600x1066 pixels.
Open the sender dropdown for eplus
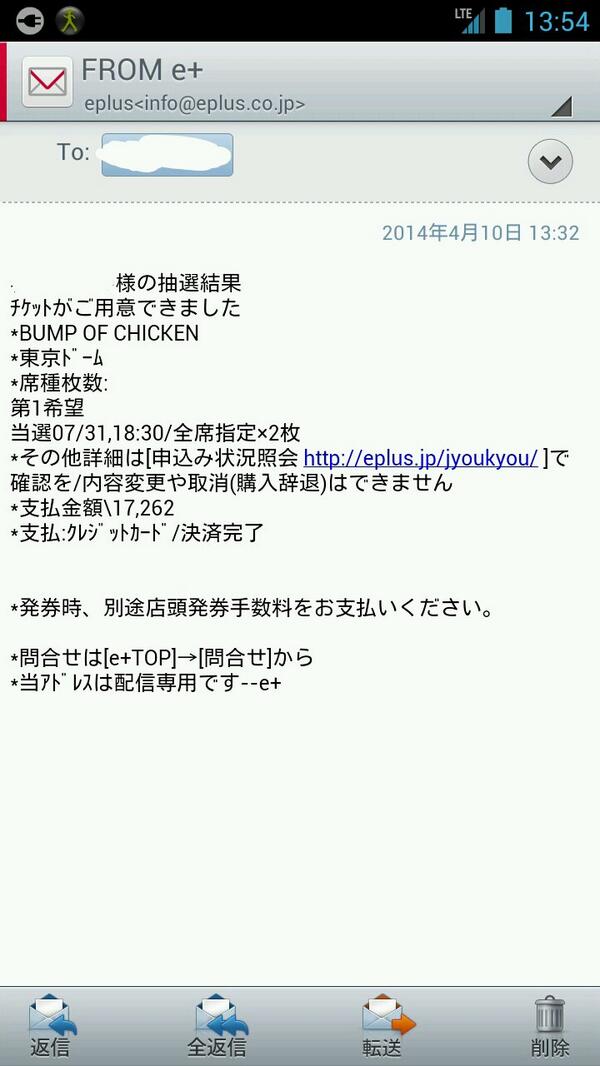coord(561,106)
